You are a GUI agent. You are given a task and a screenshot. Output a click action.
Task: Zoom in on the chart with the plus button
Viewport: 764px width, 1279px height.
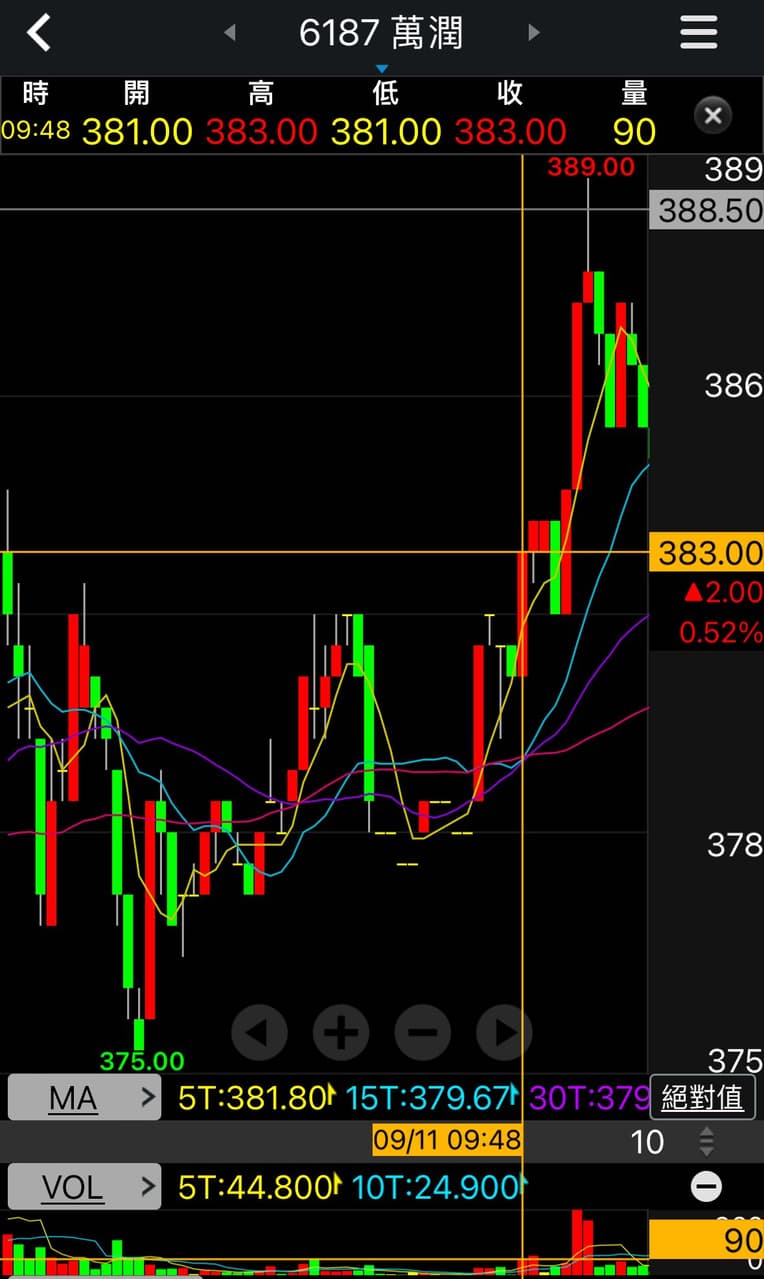tap(341, 1032)
